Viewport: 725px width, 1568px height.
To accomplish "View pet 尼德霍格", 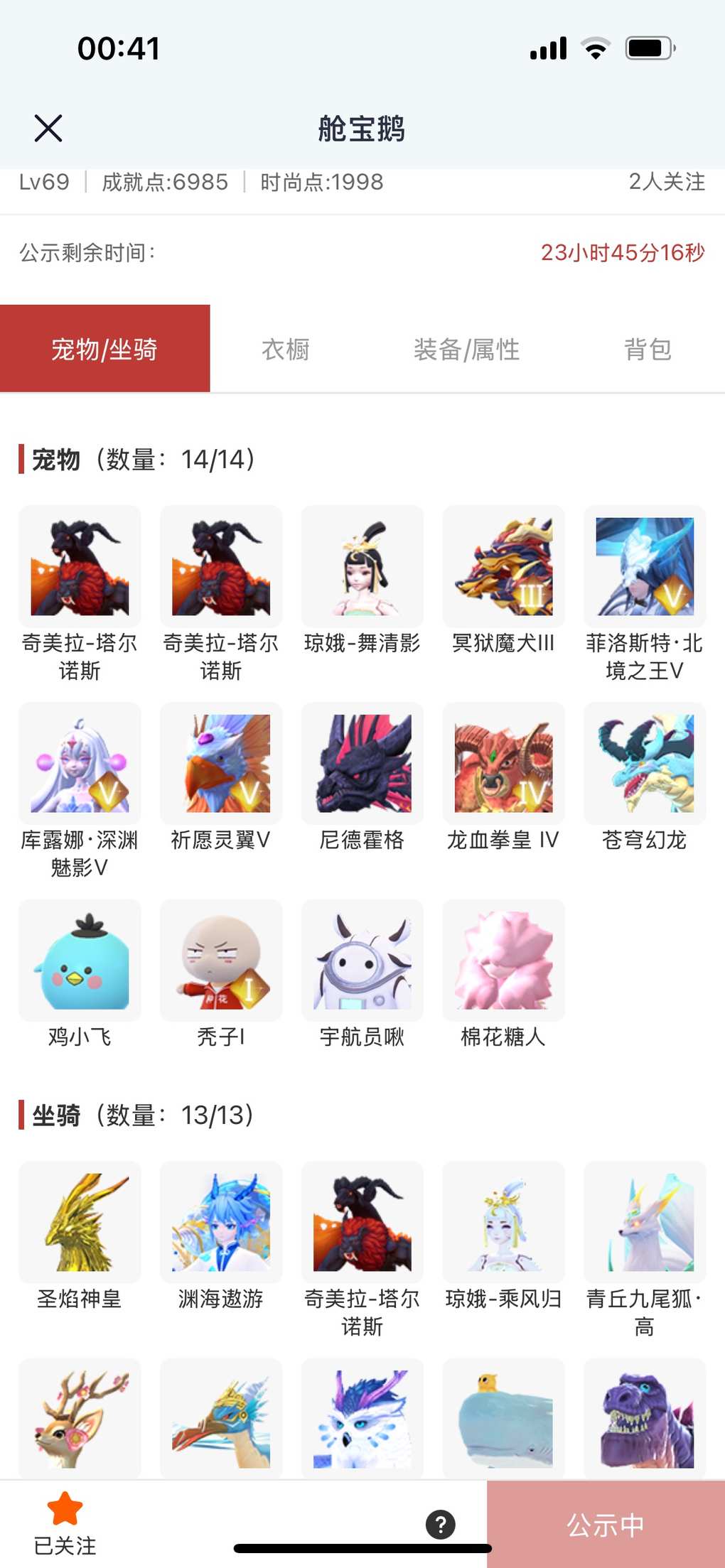I will click(362, 763).
